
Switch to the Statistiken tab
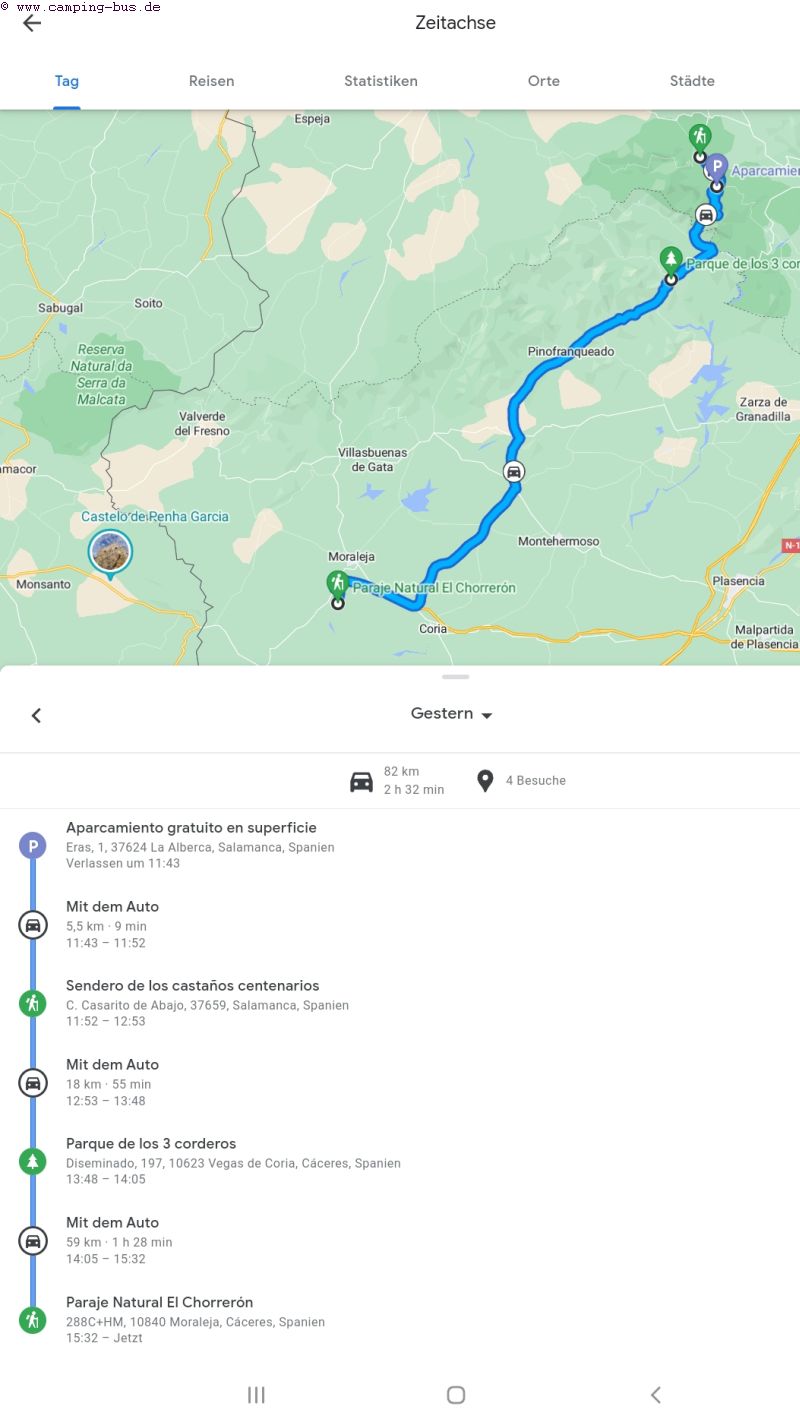[380, 81]
